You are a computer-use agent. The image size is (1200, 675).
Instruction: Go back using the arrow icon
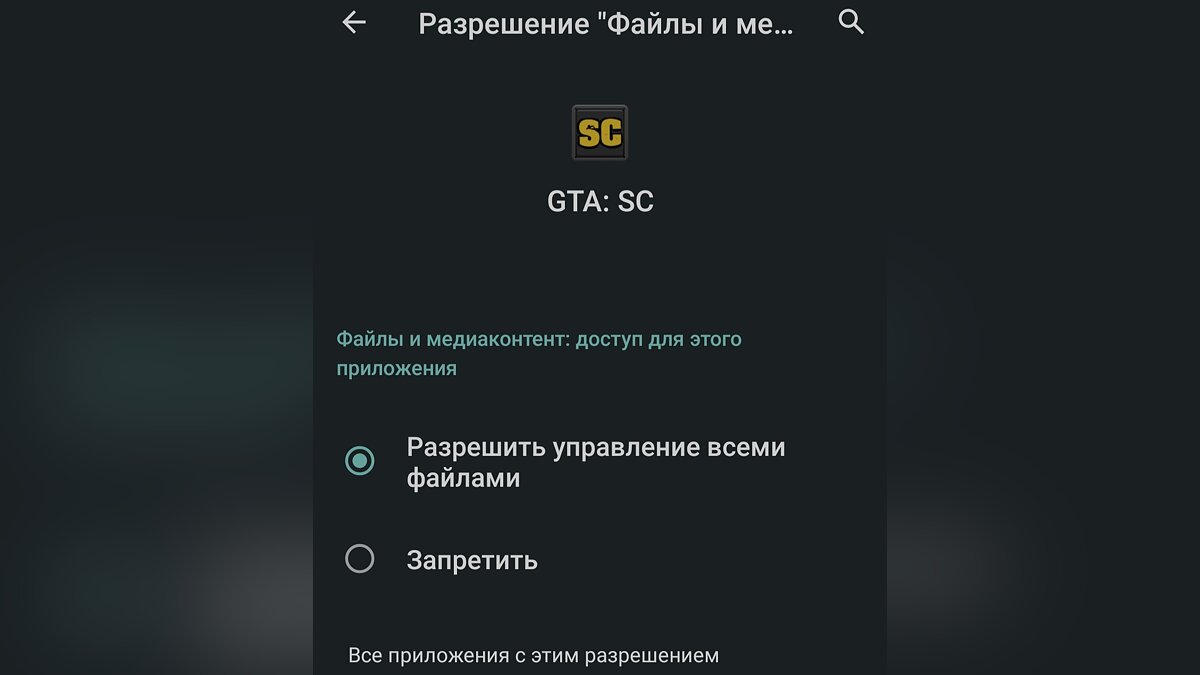tap(354, 23)
